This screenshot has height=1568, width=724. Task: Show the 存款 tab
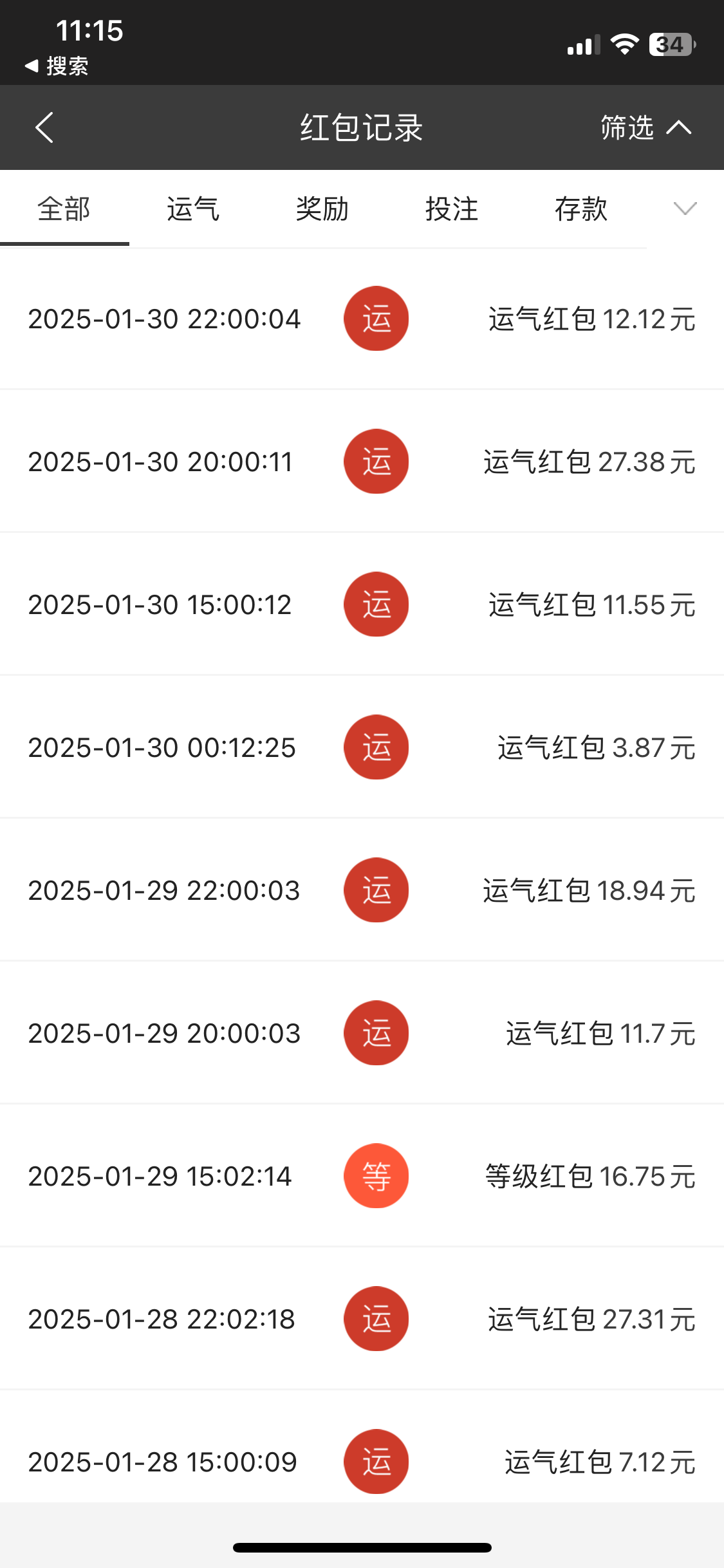(581, 209)
